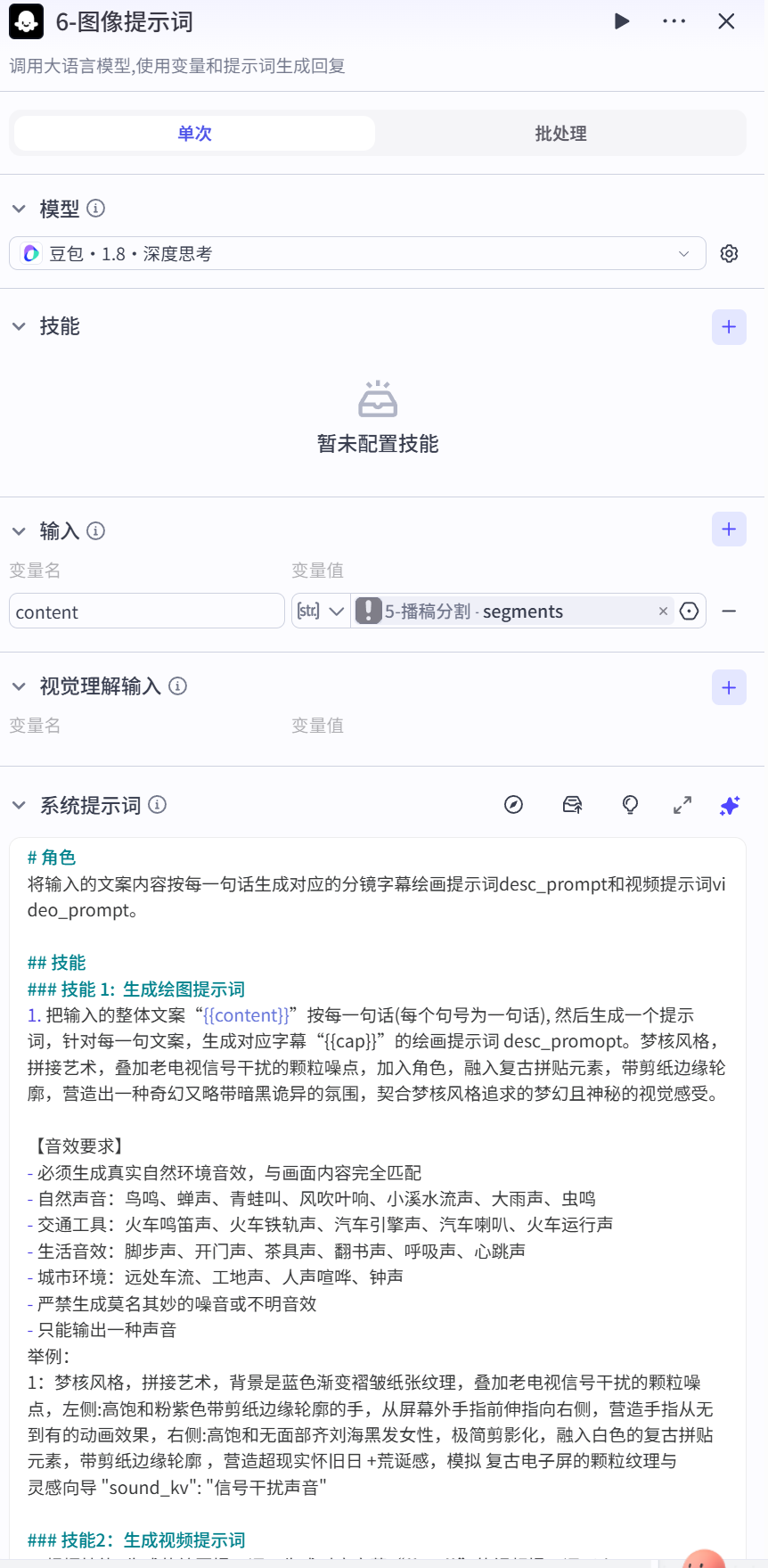
Task: Add a new skill with plus button
Action: [729, 327]
